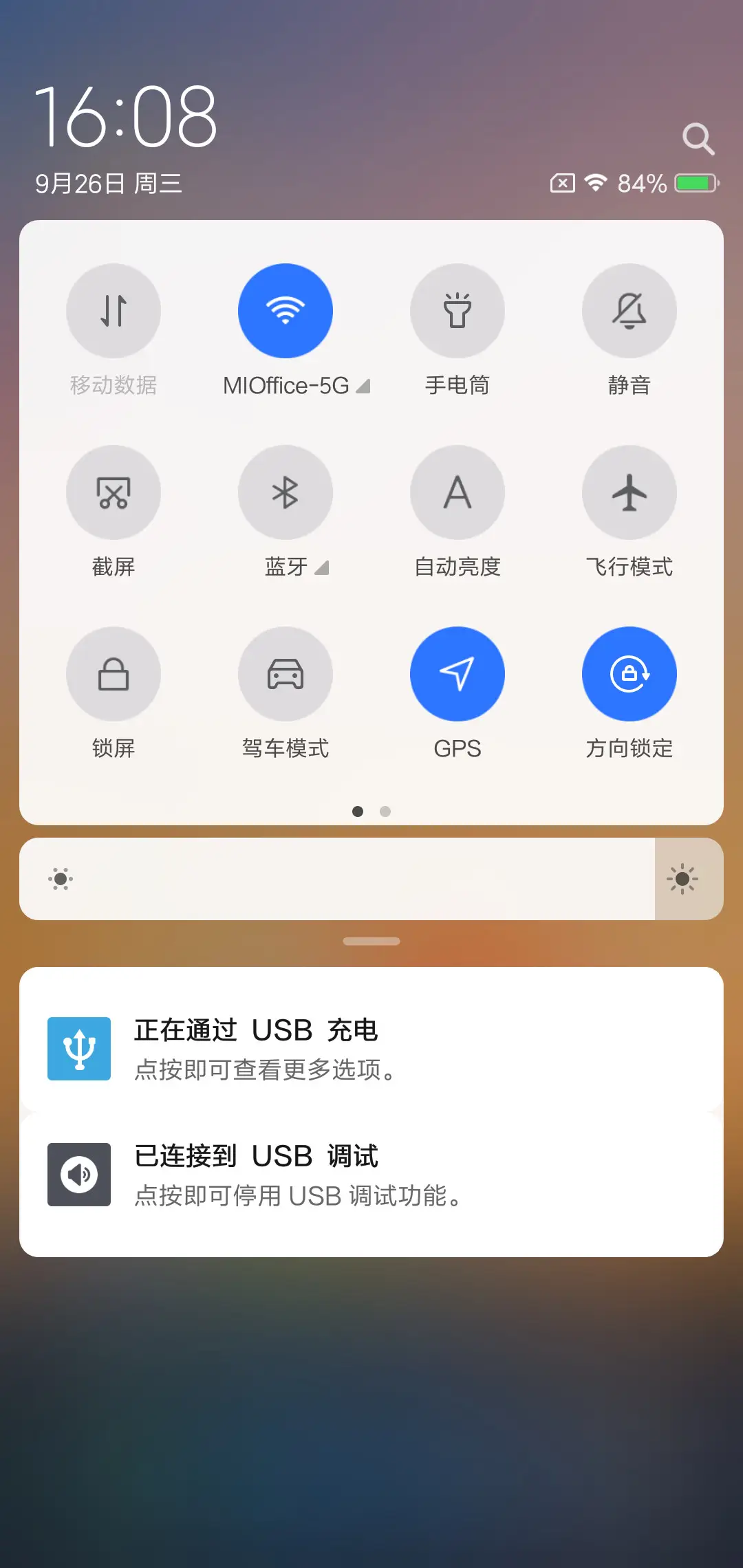The image size is (743, 1568).
Task: Turn off auto brightness (自动亮度)
Action: pyautogui.click(x=457, y=492)
